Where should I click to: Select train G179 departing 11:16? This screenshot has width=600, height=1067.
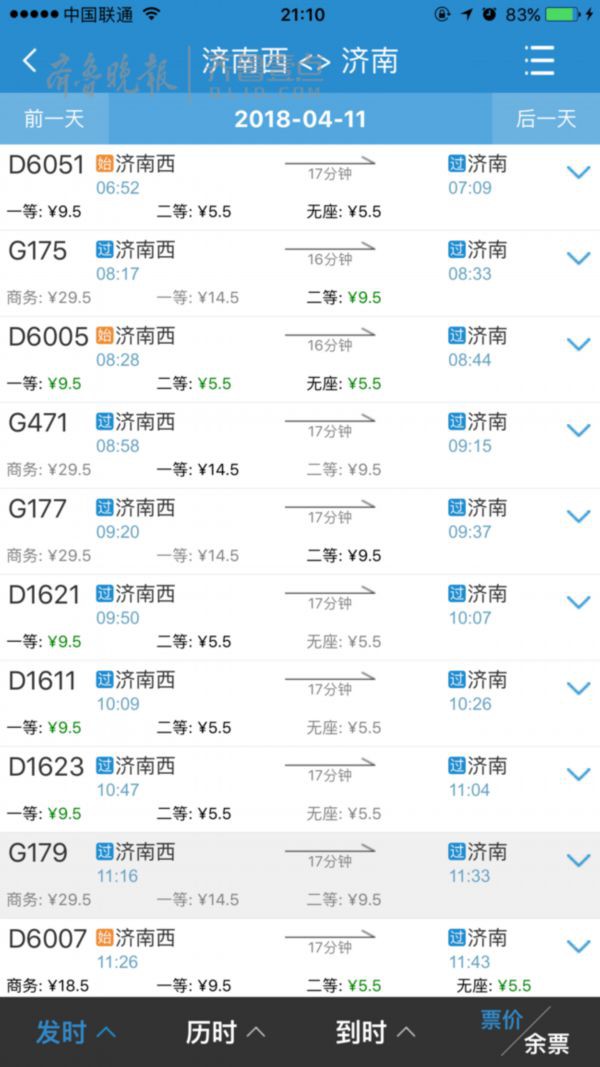click(x=300, y=876)
